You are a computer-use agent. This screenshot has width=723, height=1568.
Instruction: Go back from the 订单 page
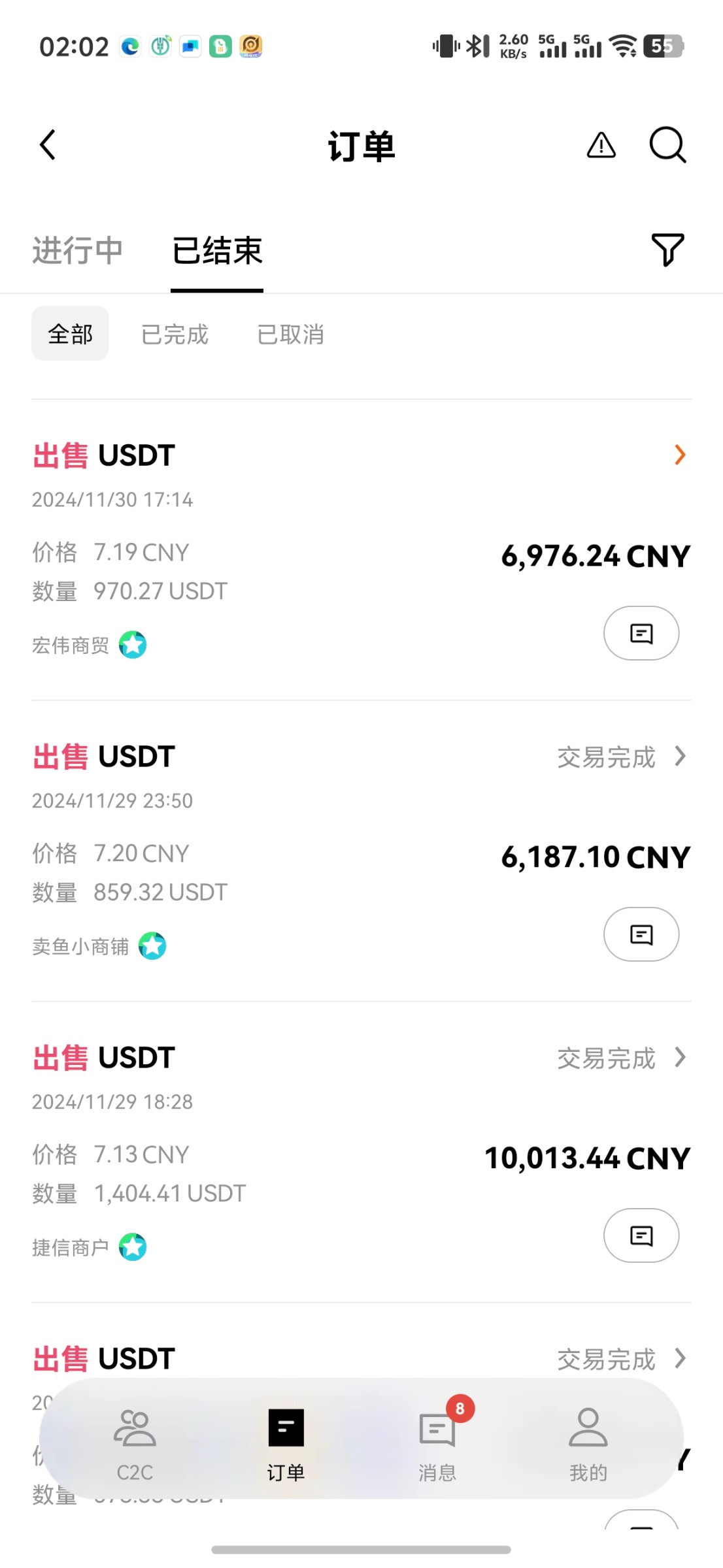48,145
